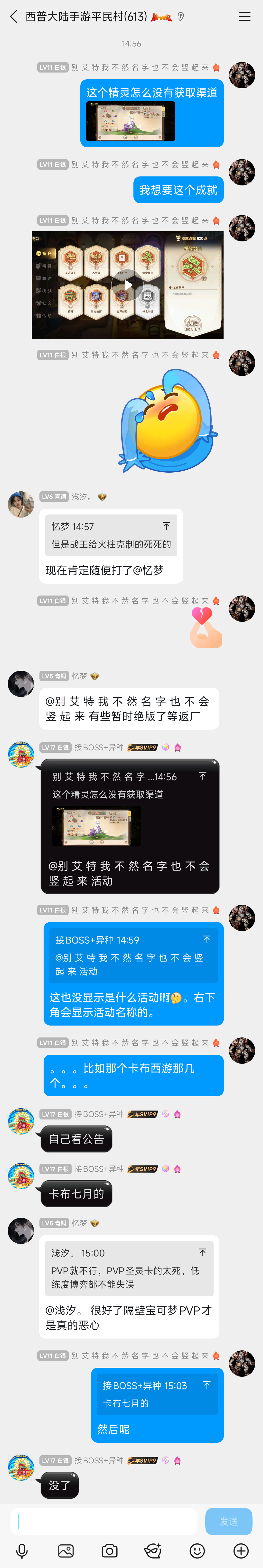The image size is (263, 1568).
Task: Open 浅汐's profile avatar
Action: [x=21, y=504]
